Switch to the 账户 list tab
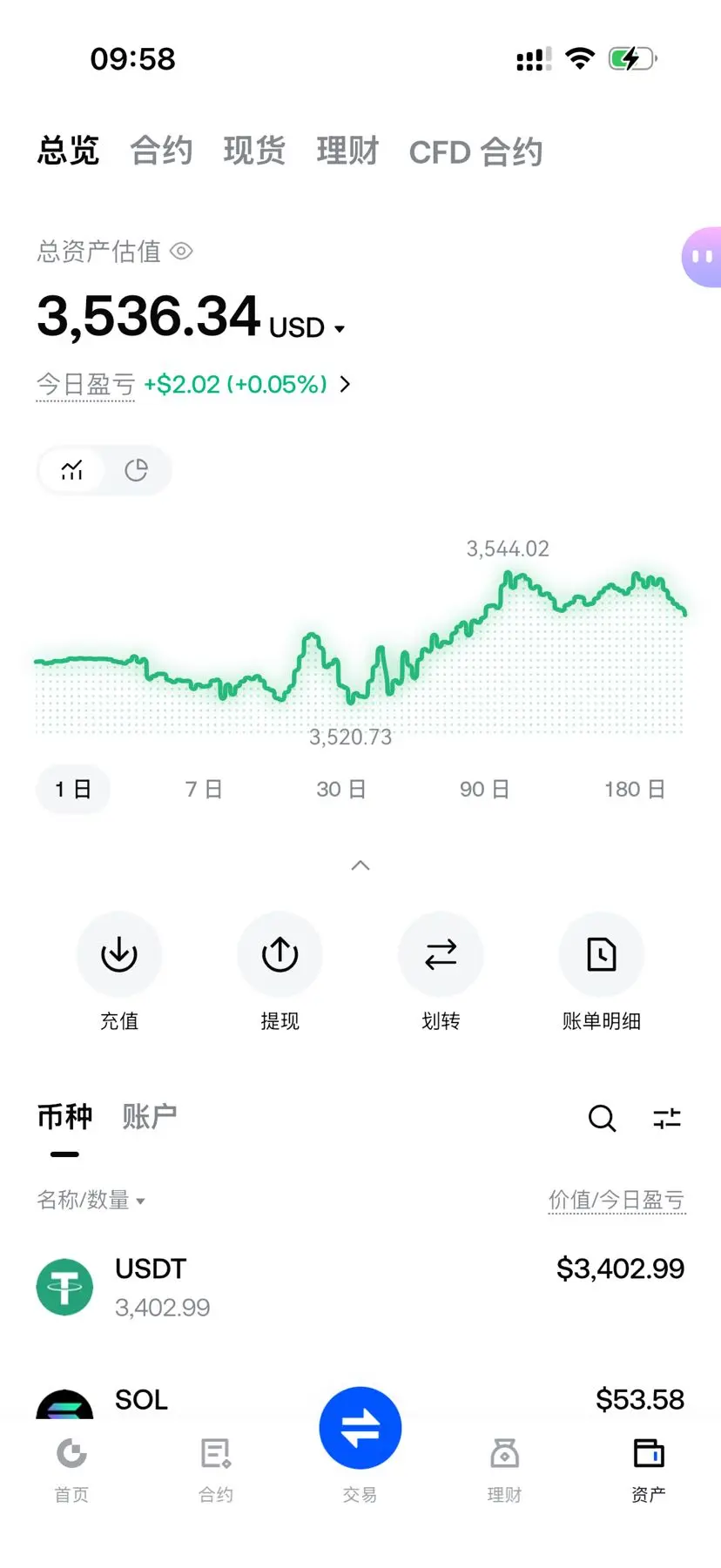721x1568 pixels. pyautogui.click(x=150, y=1116)
